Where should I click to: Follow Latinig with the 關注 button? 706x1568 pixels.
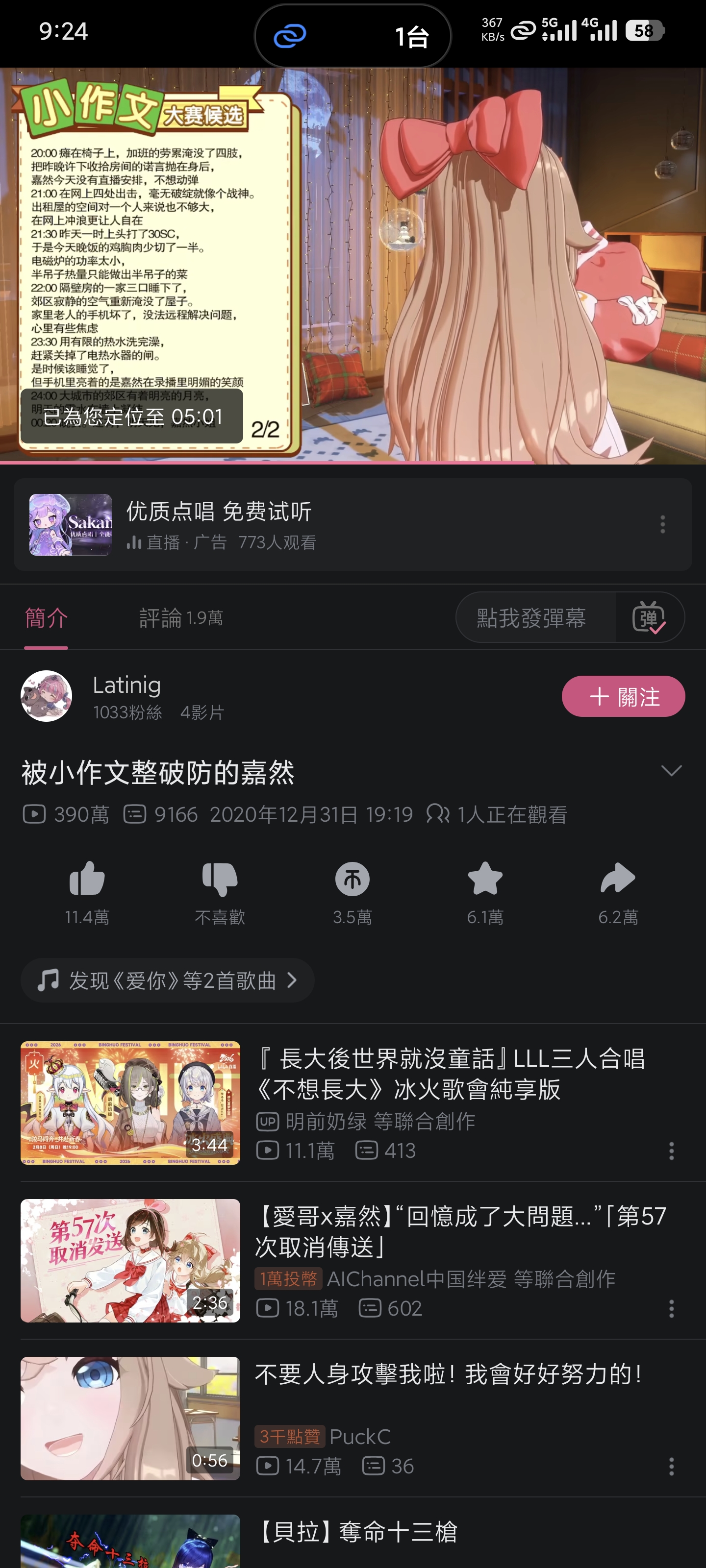pos(623,696)
